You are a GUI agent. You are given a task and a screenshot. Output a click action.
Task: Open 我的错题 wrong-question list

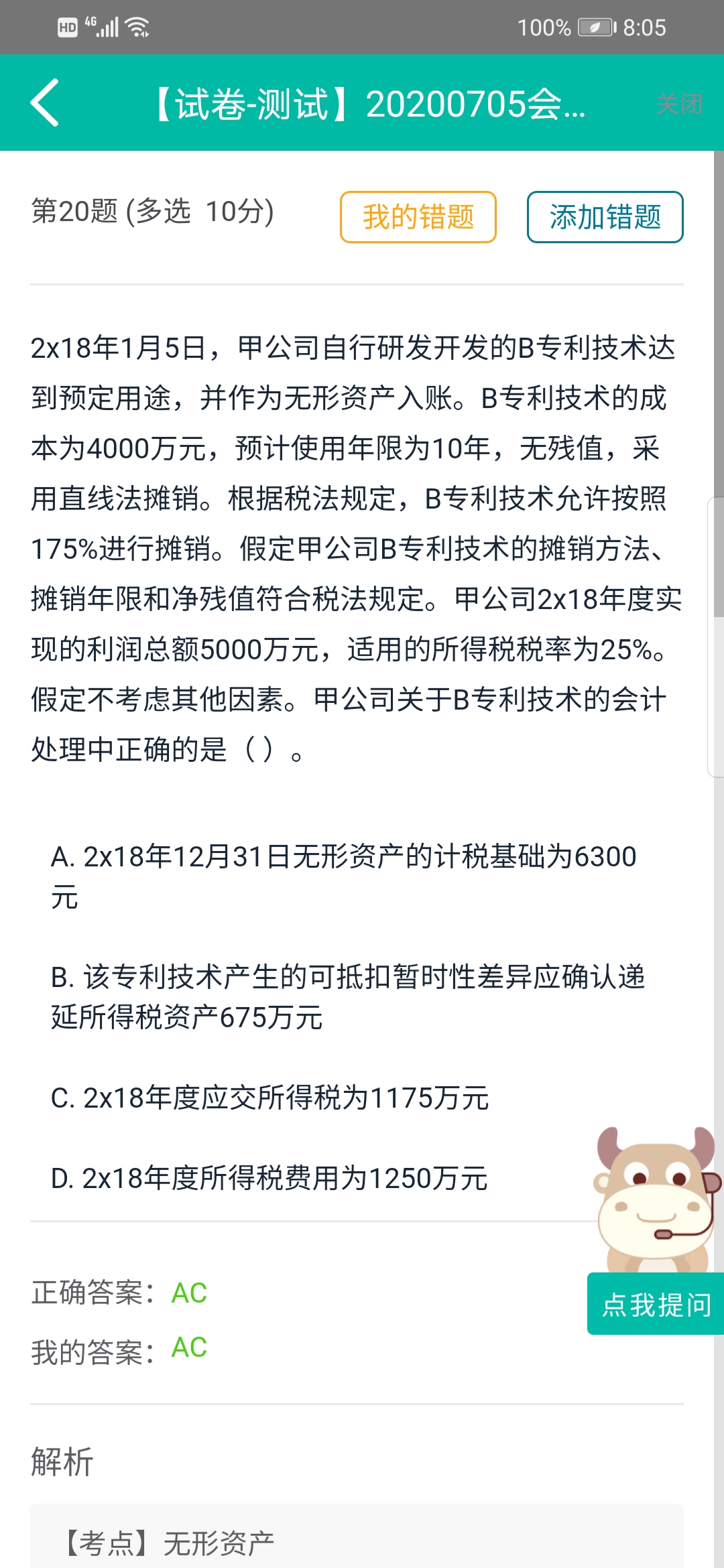pos(418,217)
